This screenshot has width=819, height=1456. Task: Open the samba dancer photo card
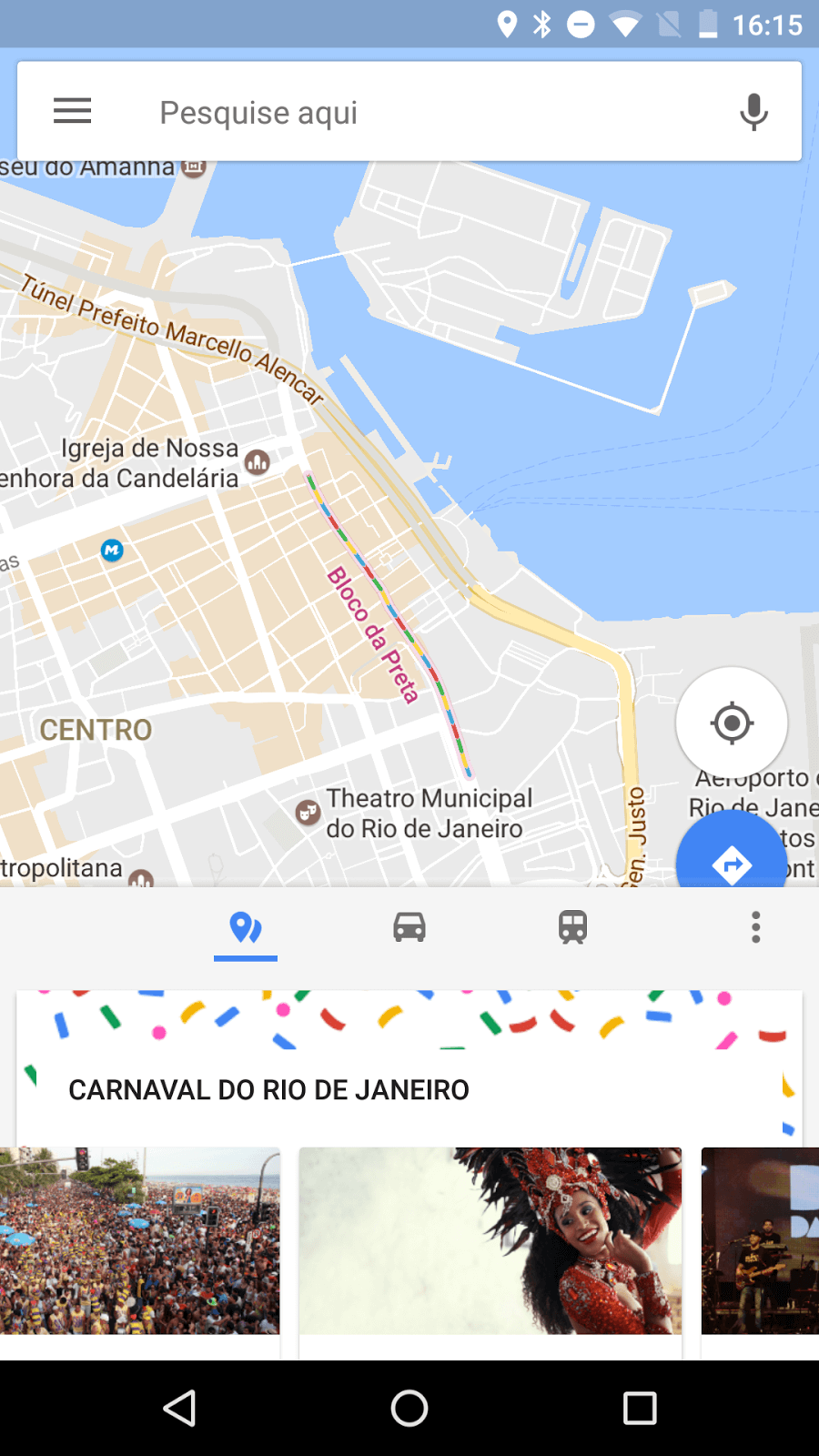pos(490,1241)
